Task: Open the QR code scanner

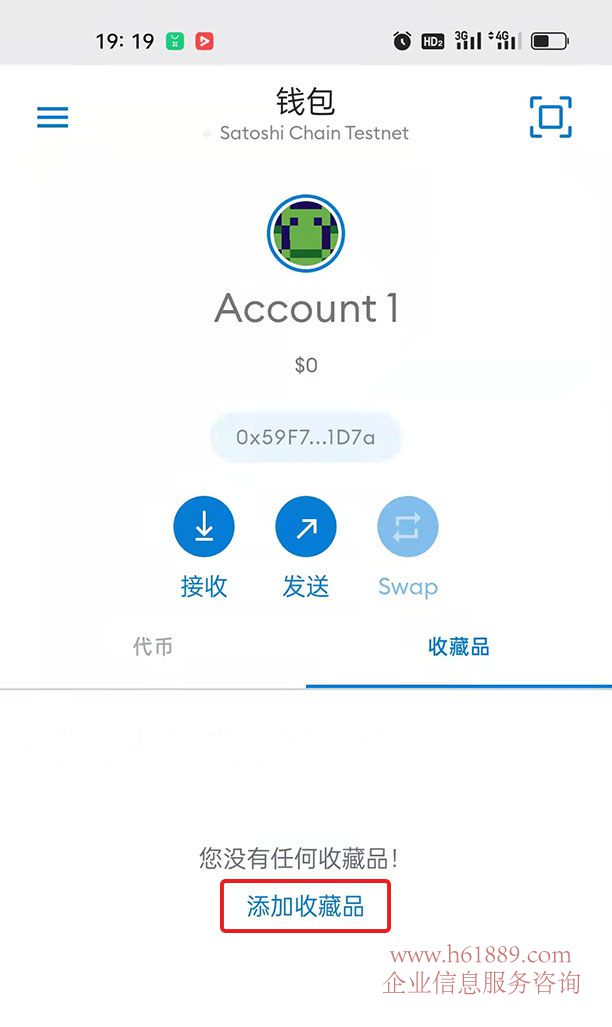Action: [x=550, y=117]
